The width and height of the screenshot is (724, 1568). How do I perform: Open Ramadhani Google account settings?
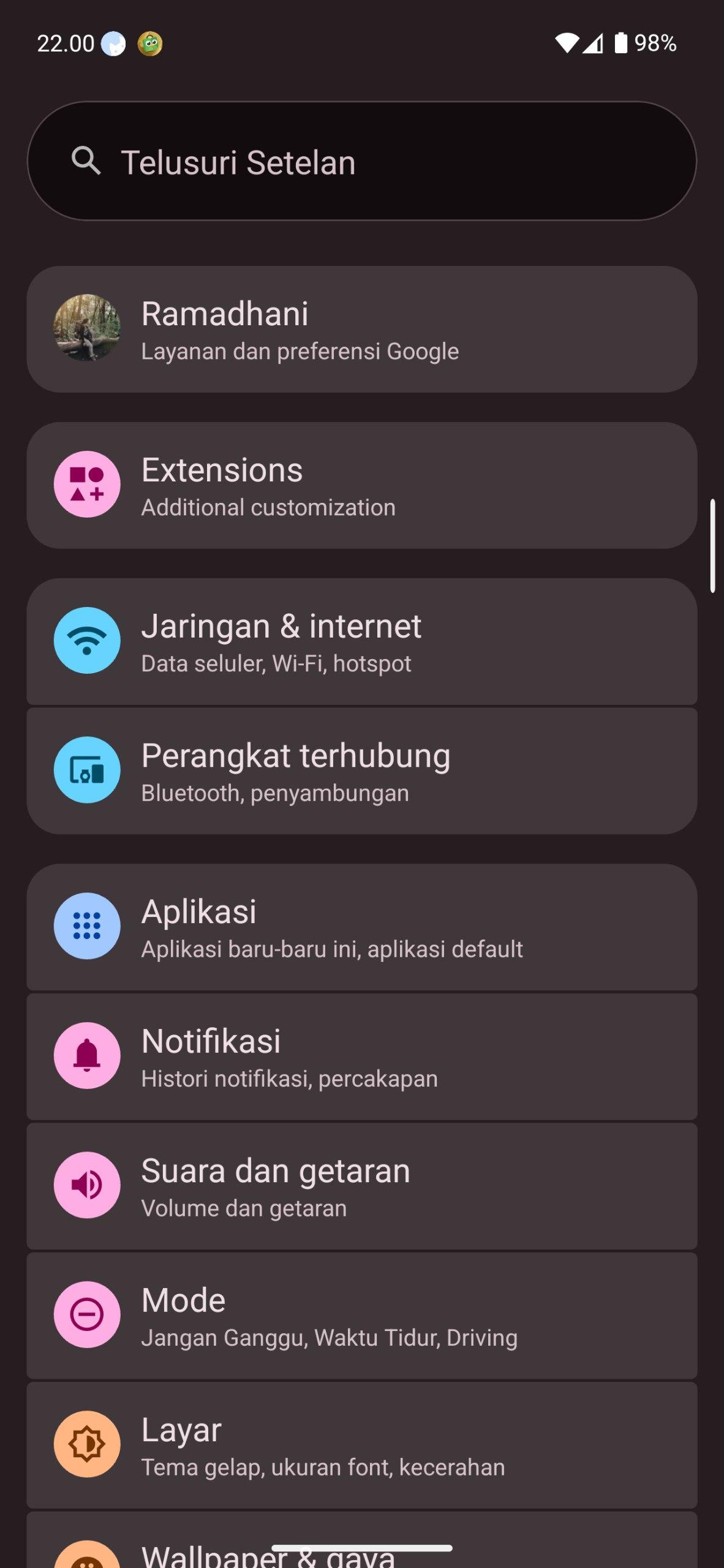click(361, 329)
